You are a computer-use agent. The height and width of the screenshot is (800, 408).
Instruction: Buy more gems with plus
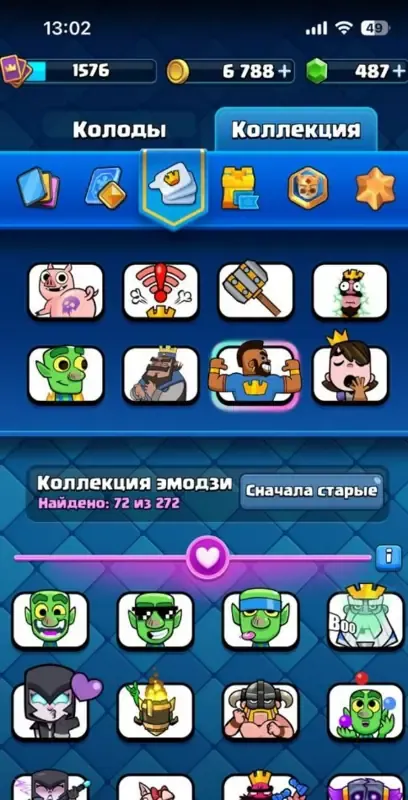(x=399, y=71)
